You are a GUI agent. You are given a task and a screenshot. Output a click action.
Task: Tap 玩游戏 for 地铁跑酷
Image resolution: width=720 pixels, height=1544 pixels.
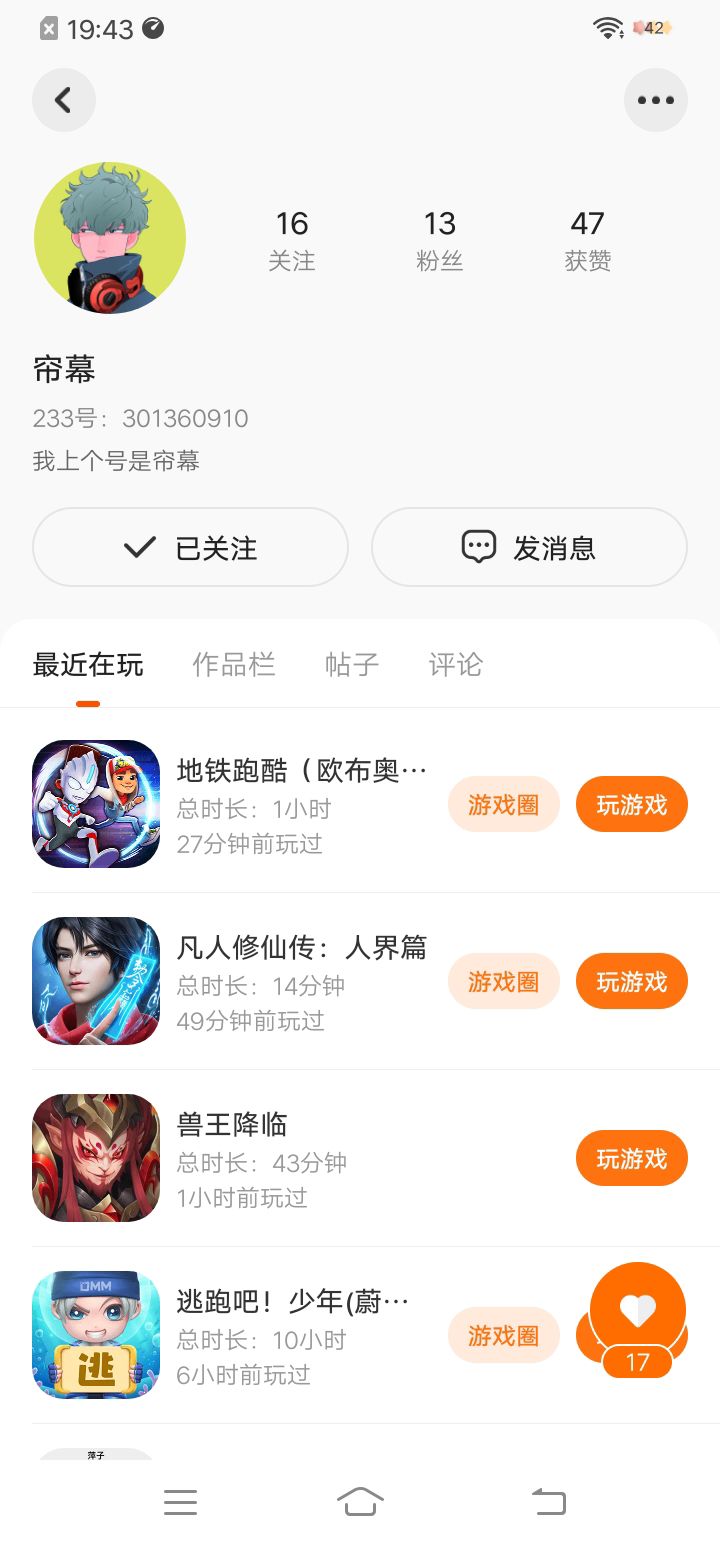tap(632, 804)
